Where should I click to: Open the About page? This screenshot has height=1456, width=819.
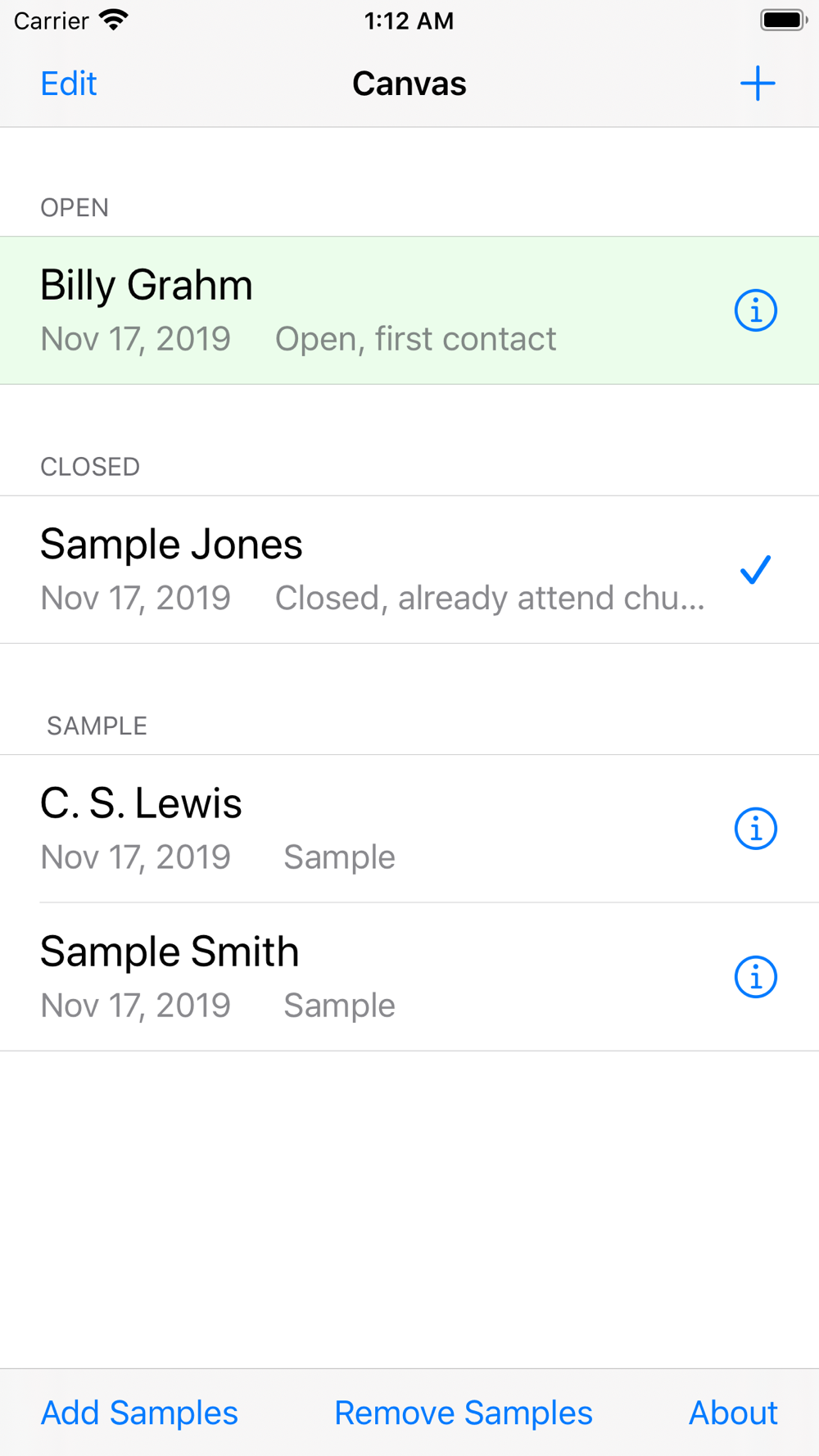coord(733,1413)
